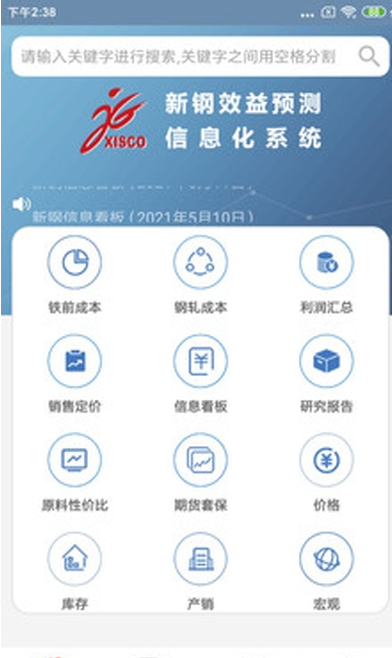
Task: Open 钢轧成本 module
Action: pos(201,275)
